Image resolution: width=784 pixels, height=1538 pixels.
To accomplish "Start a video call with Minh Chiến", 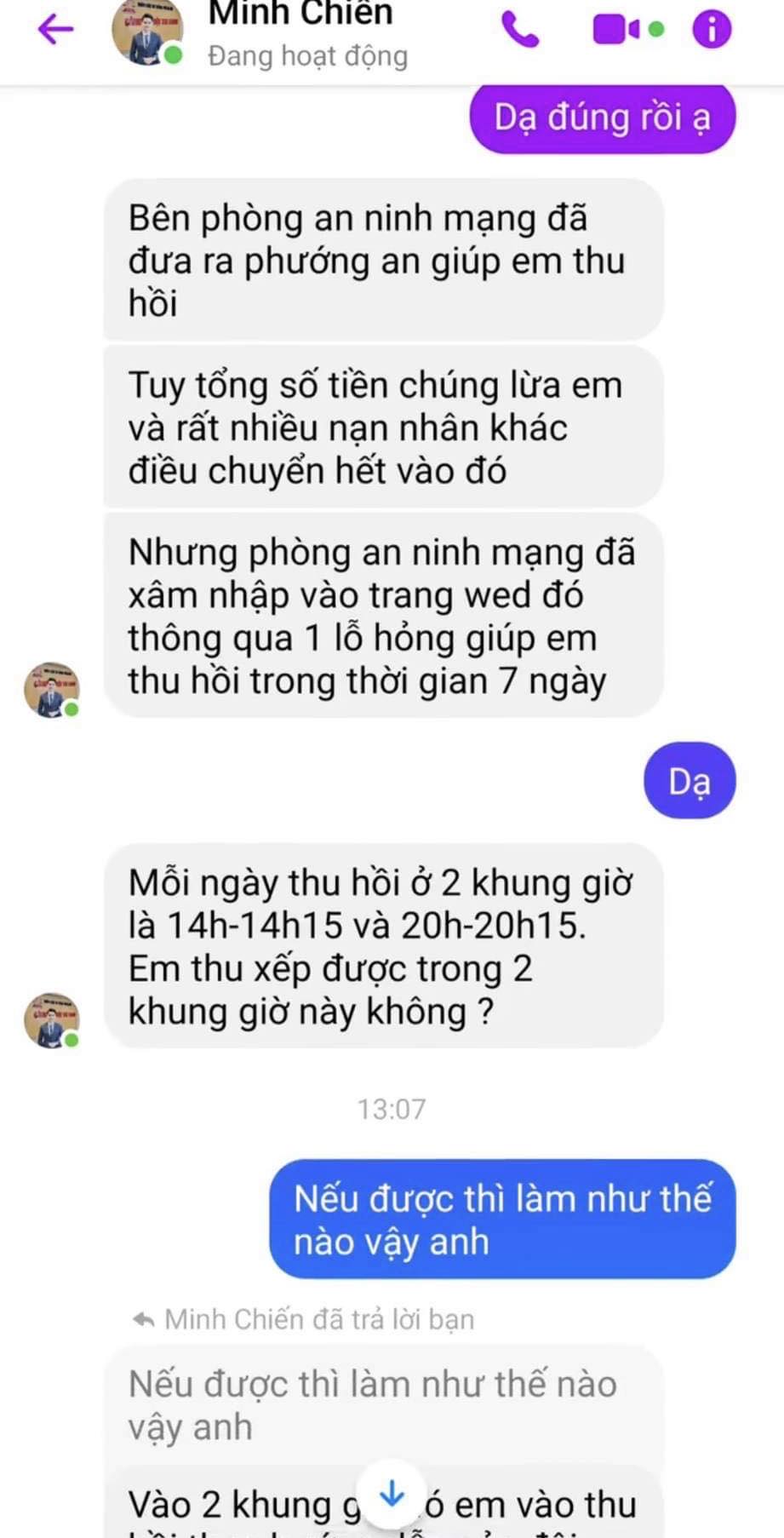I will 617,30.
